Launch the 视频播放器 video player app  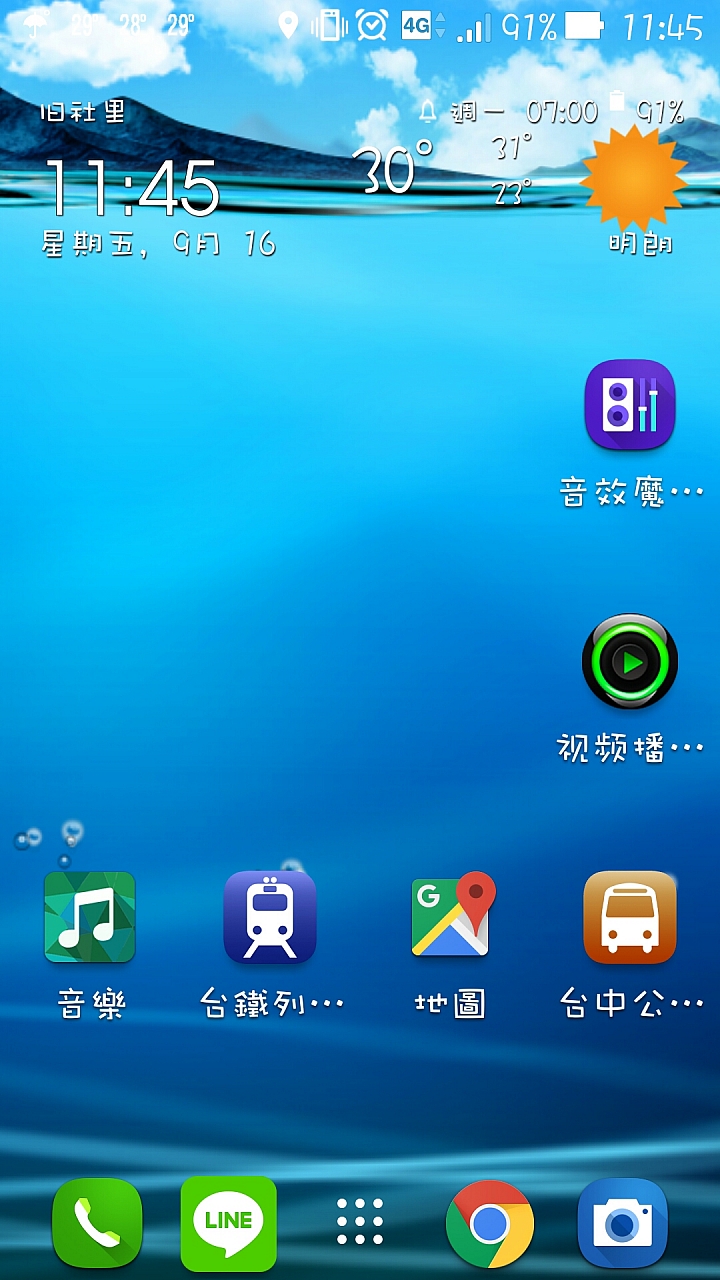[630, 662]
